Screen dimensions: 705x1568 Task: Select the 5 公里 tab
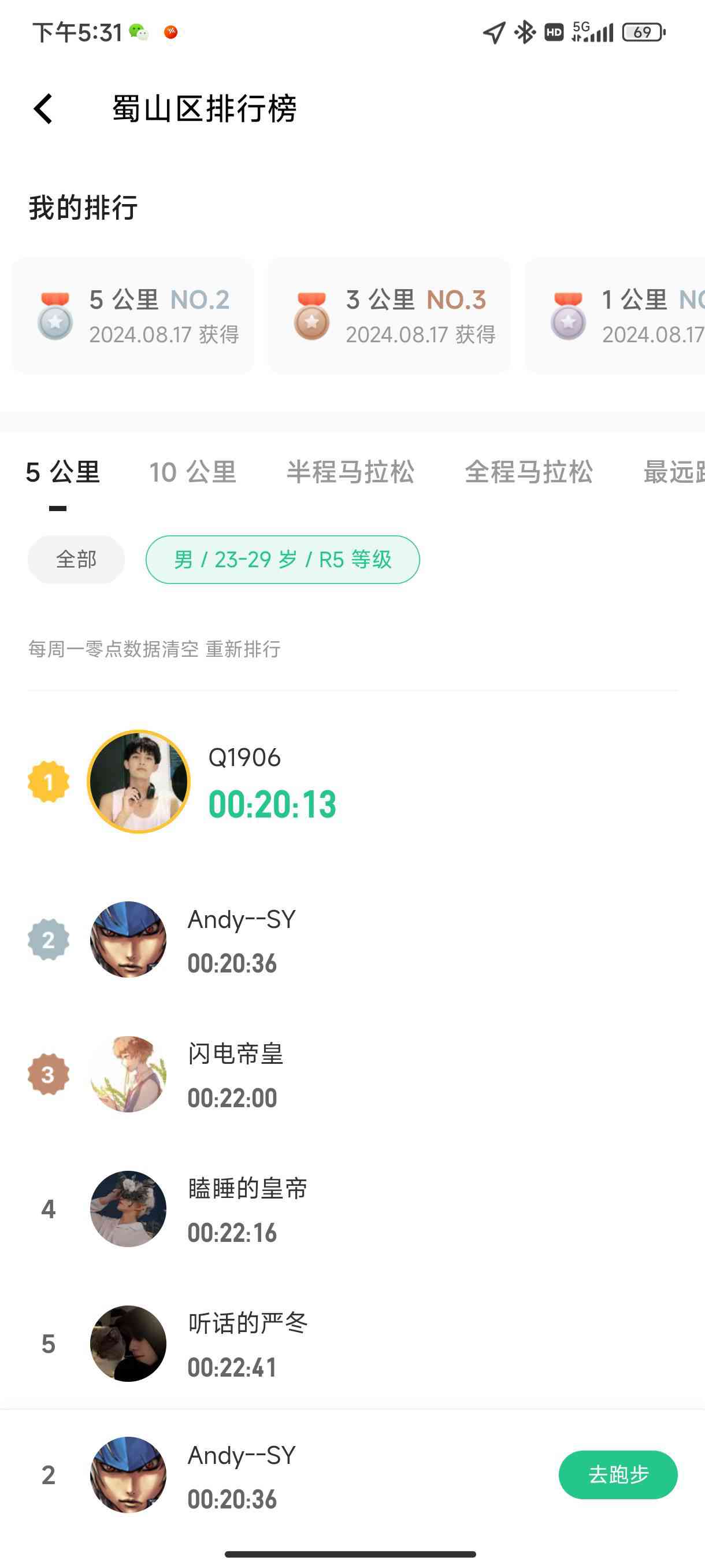[62, 472]
